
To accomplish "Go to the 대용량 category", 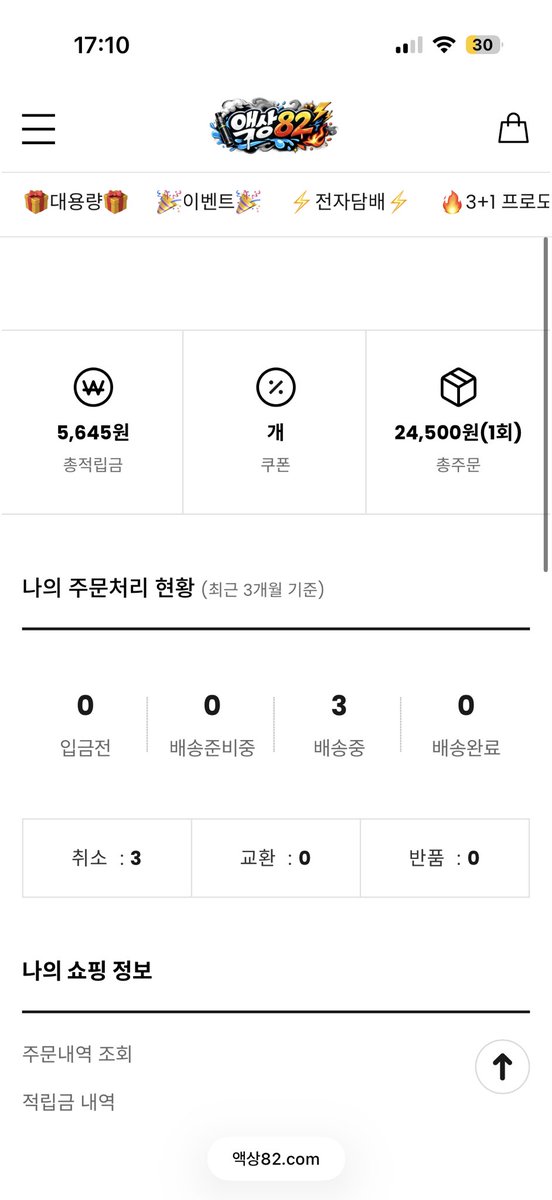I will 76,202.
